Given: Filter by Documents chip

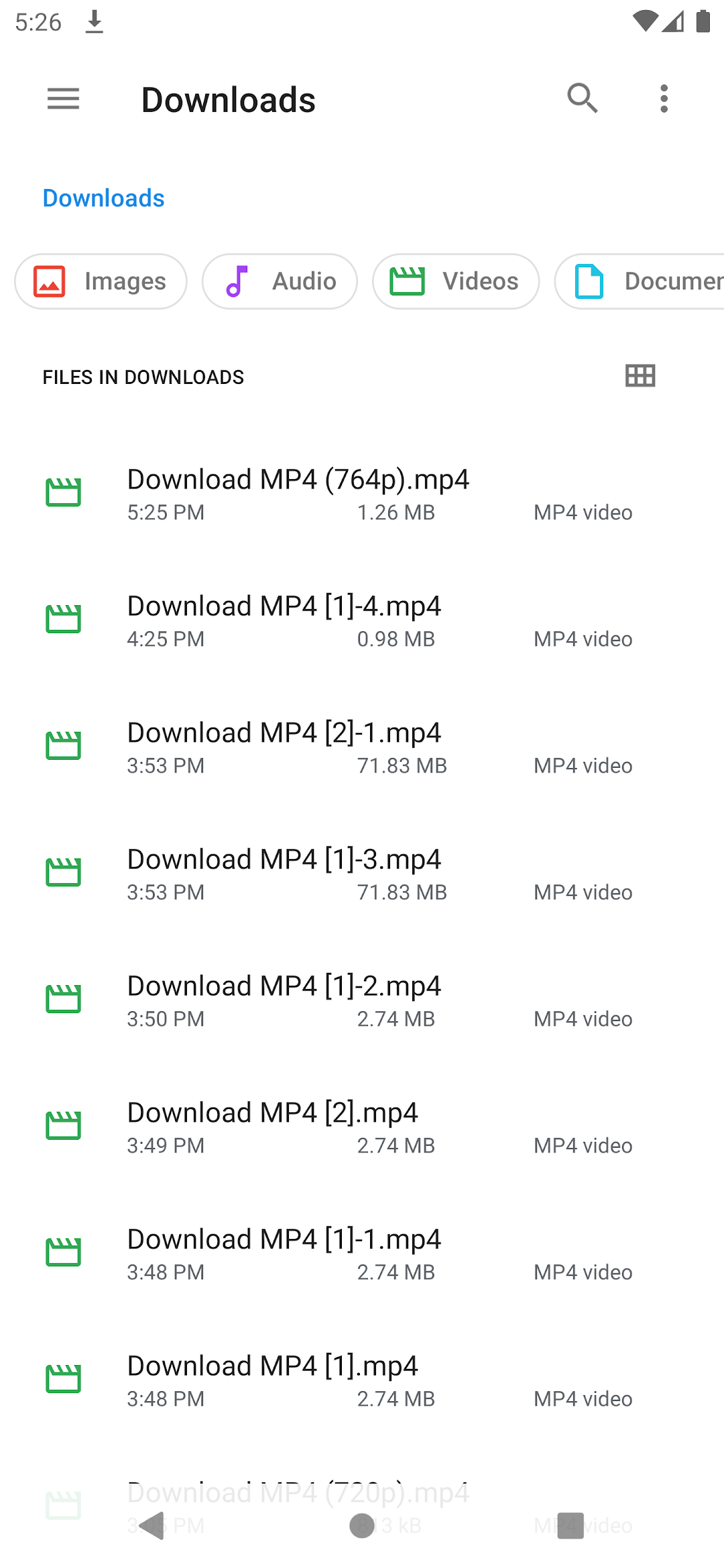Looking at the screenshot, I should [640, 281].
